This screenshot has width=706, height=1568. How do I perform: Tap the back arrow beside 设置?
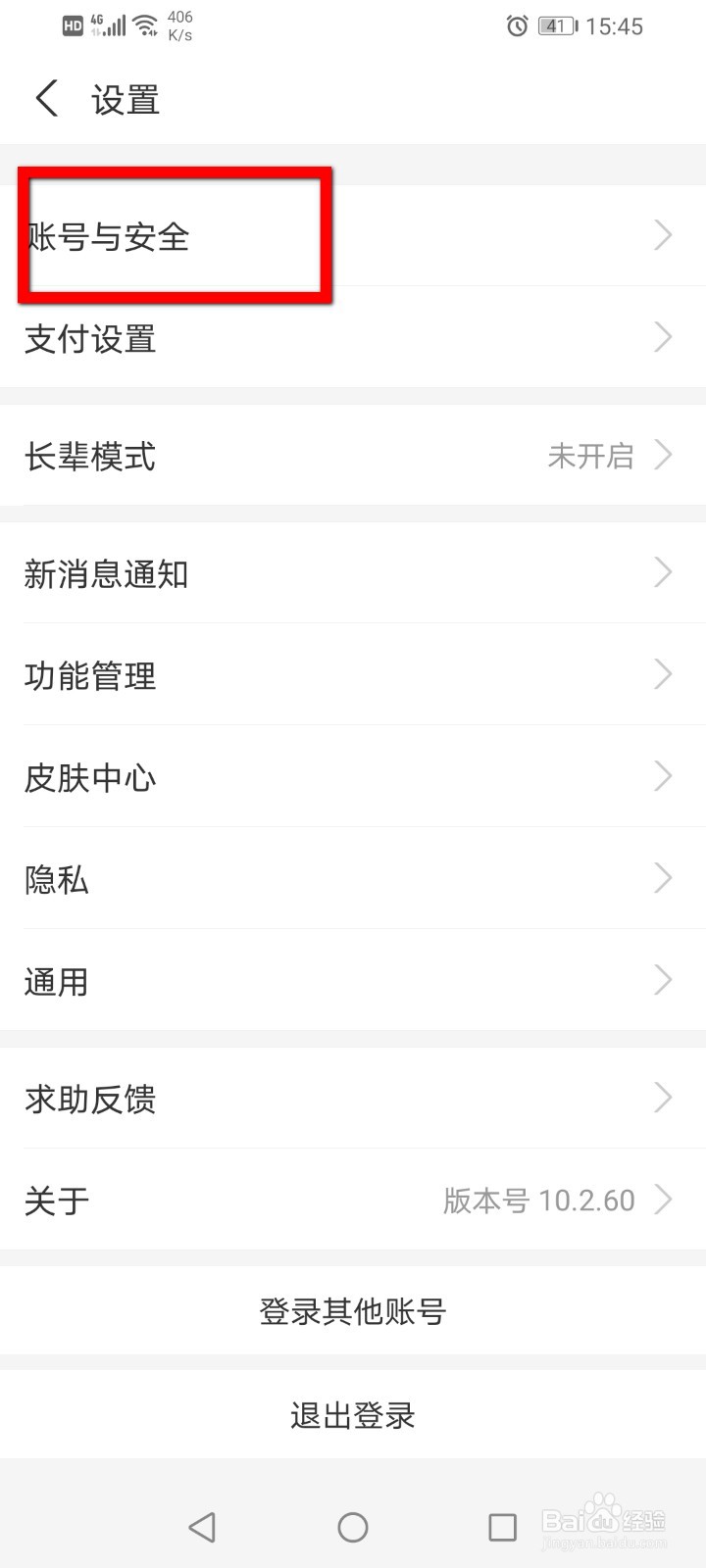click(46, 98)
